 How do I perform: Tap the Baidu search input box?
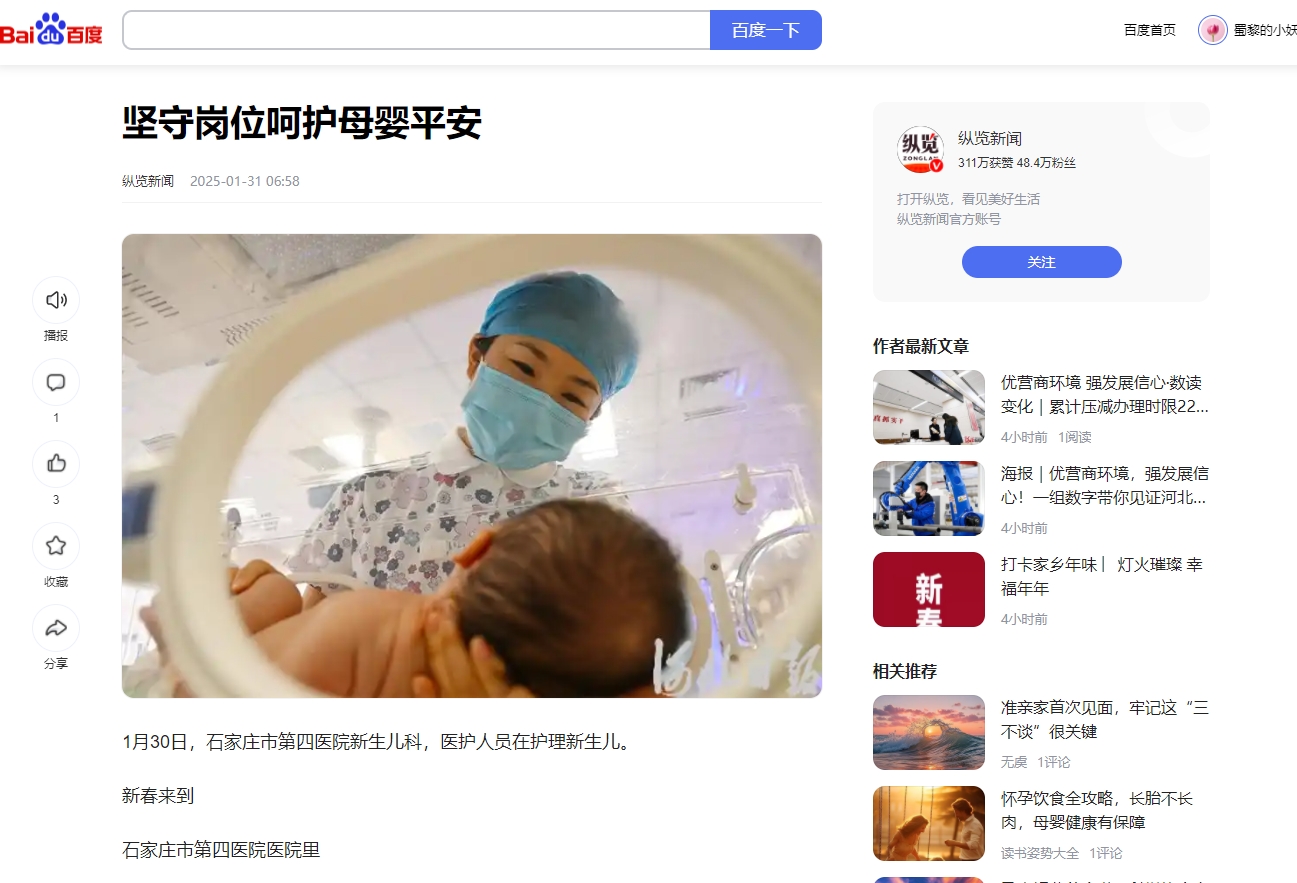[416, 30]
